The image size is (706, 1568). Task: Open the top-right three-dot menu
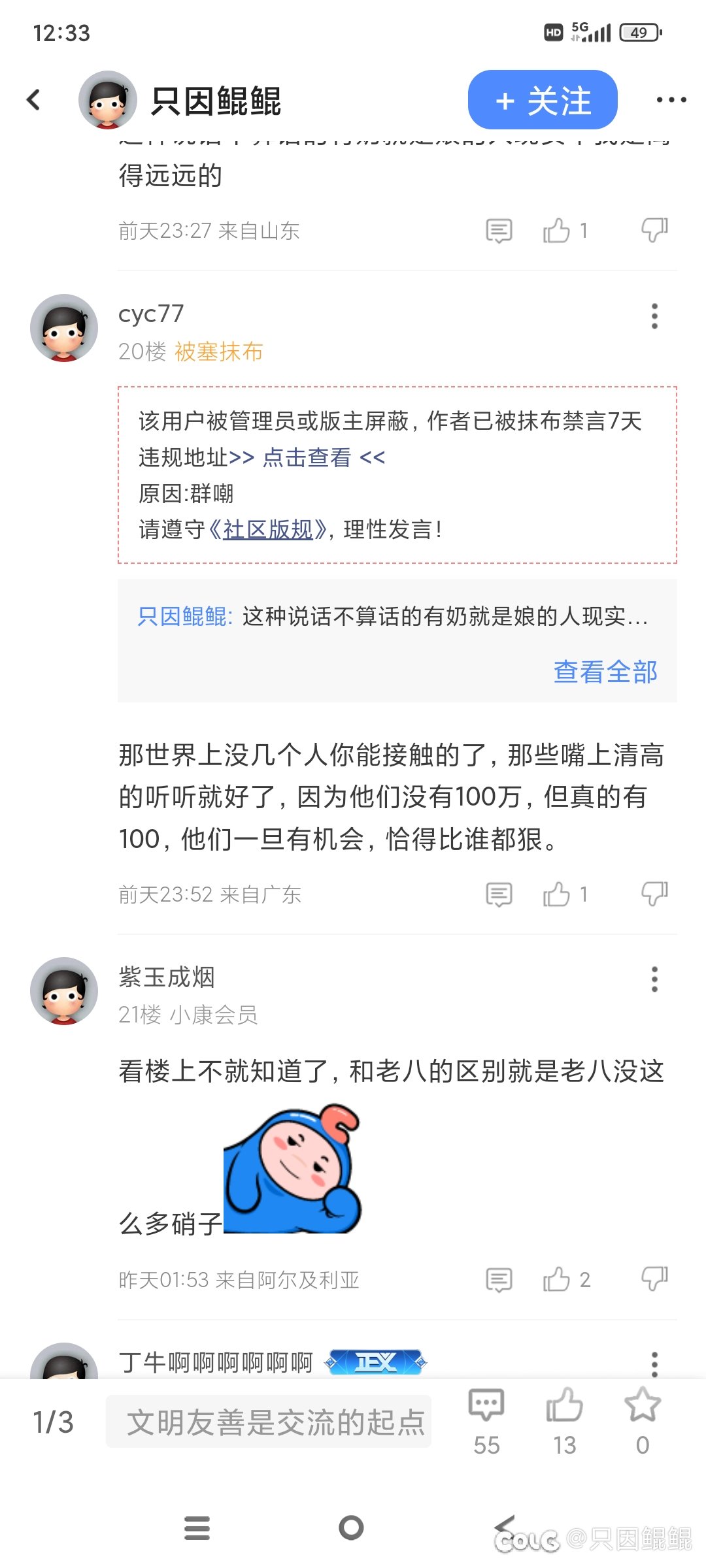point(671,100)
